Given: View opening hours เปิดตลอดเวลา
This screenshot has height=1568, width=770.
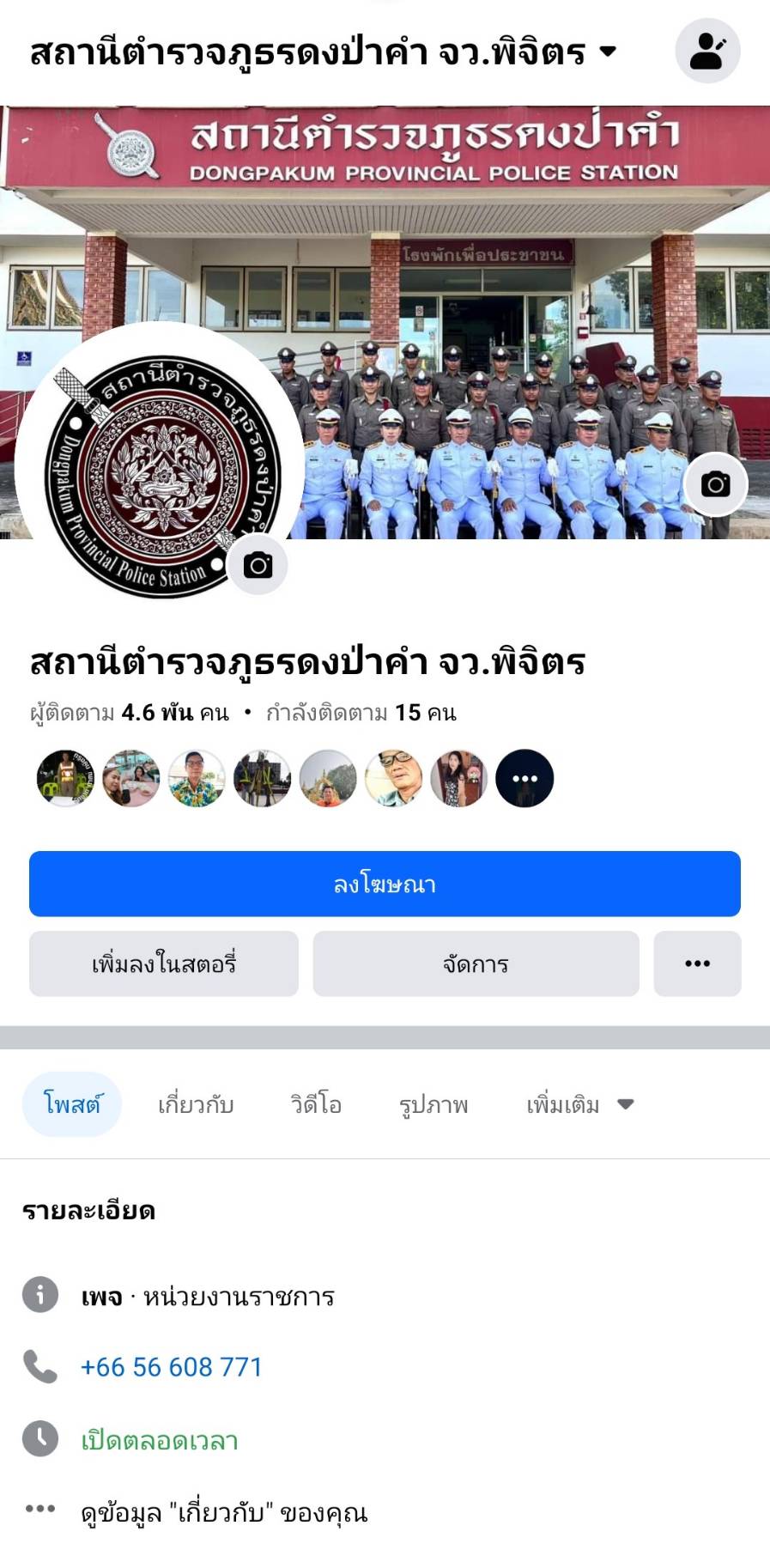Looking at the screenshot, I should (x=160, y=1440).
